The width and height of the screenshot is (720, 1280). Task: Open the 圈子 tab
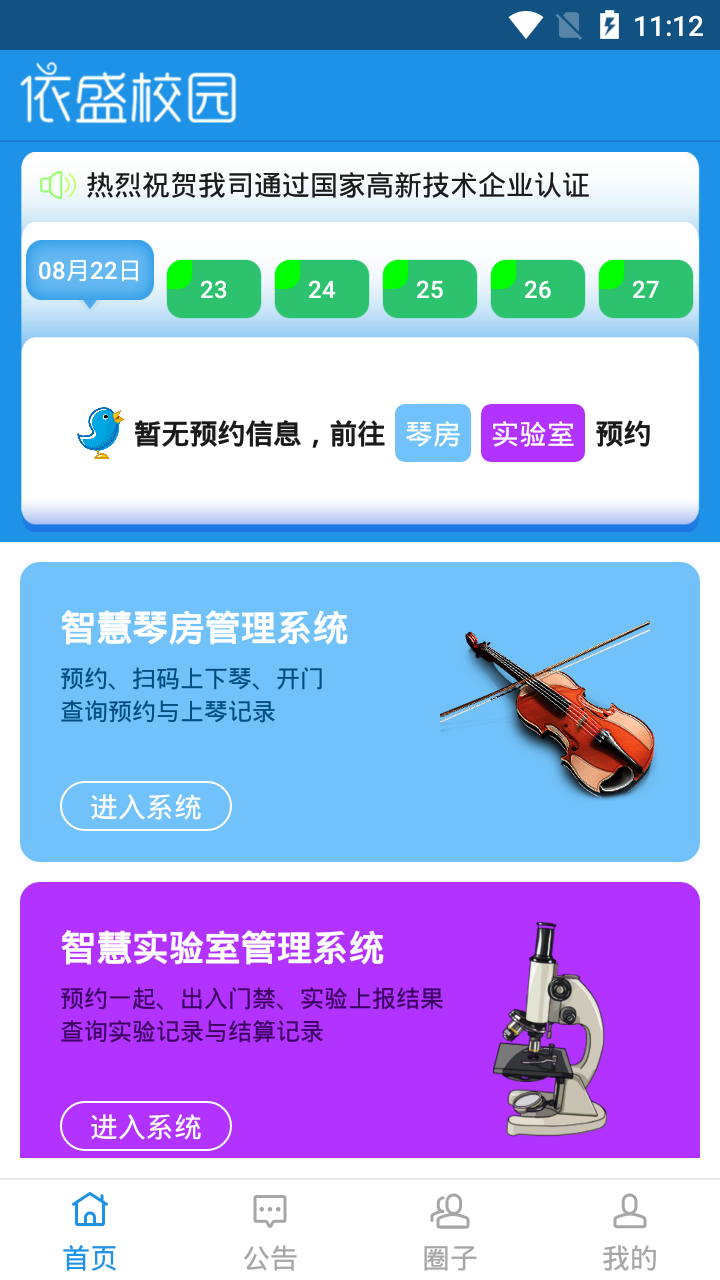(450, 1230)
